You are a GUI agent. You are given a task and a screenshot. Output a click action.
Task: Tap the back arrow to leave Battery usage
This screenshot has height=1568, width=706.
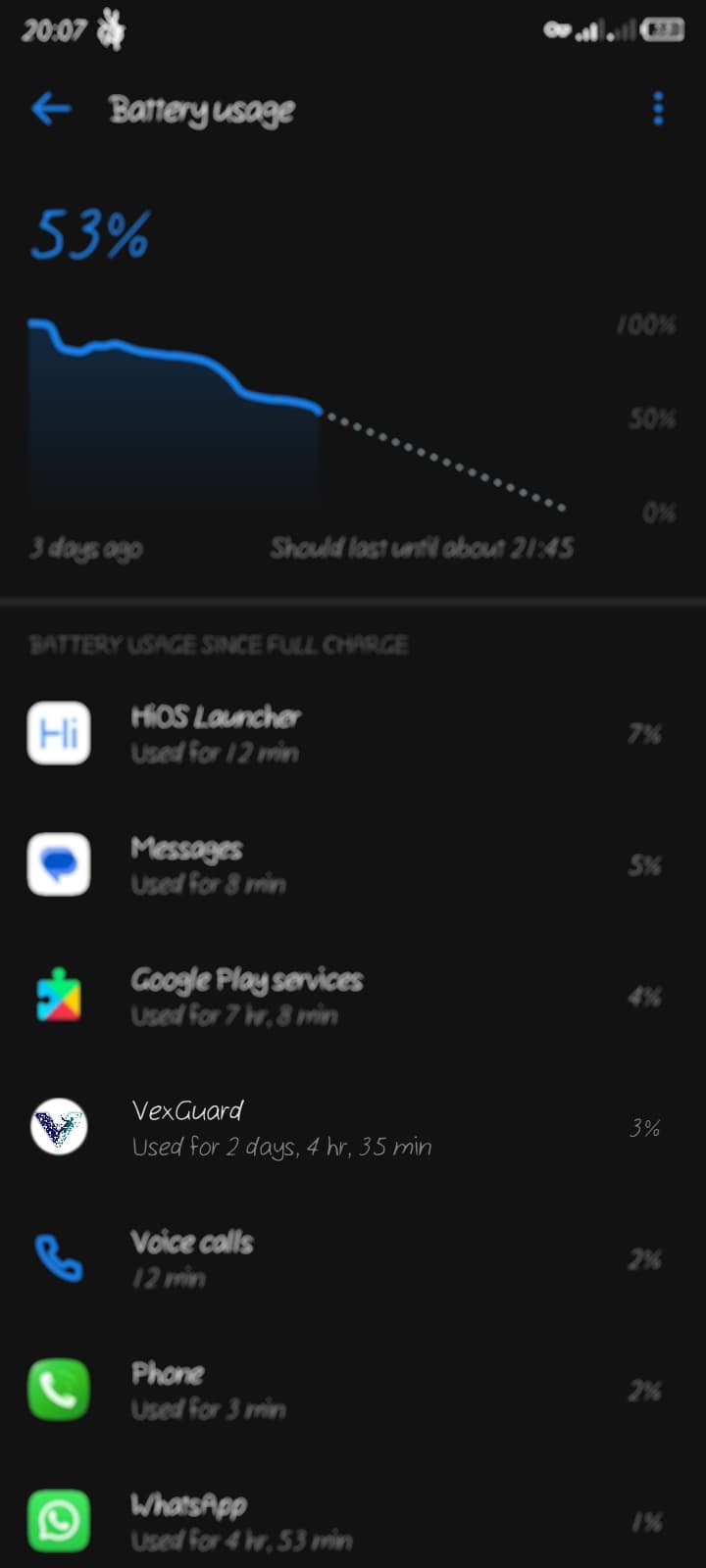pyautogui.click(x=52, y=109)
